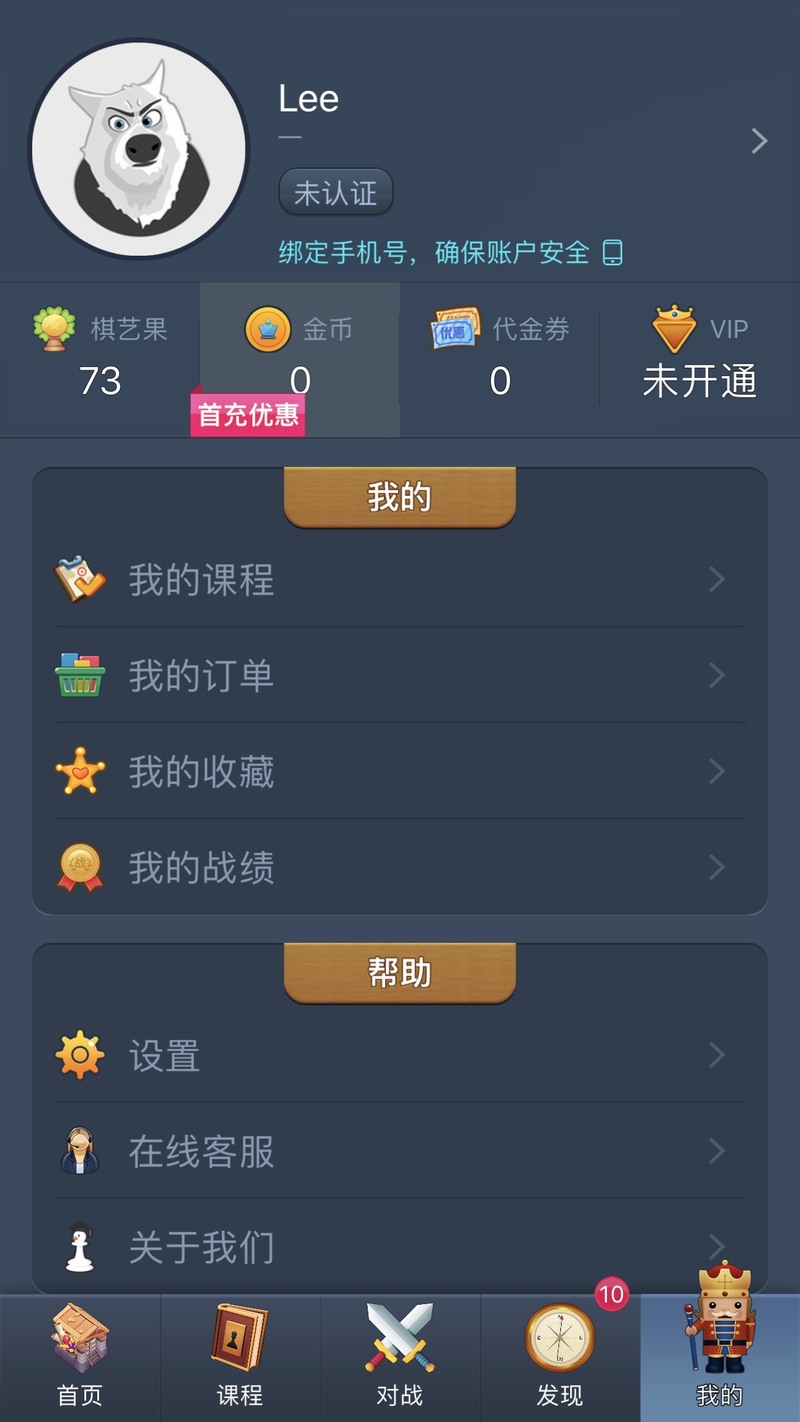Tap the 未认证 verification badge

(335, 193)
